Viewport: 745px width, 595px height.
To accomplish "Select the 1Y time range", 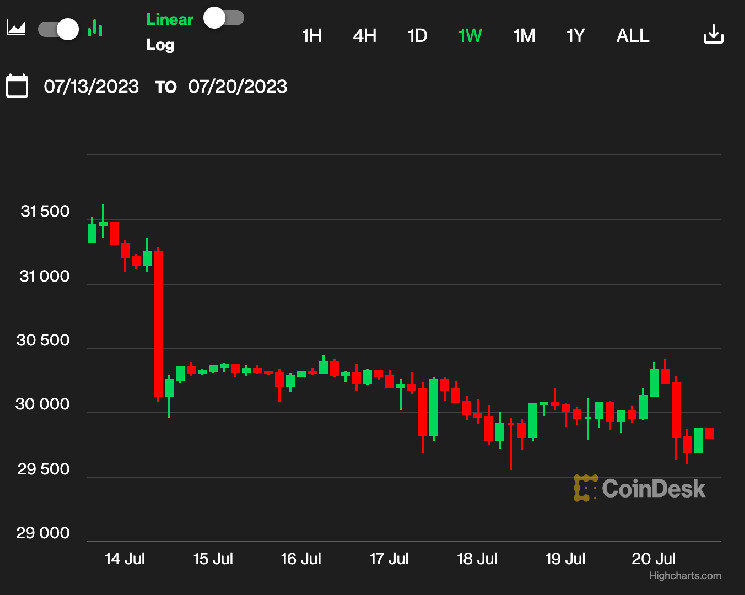I will click(576, 36).
